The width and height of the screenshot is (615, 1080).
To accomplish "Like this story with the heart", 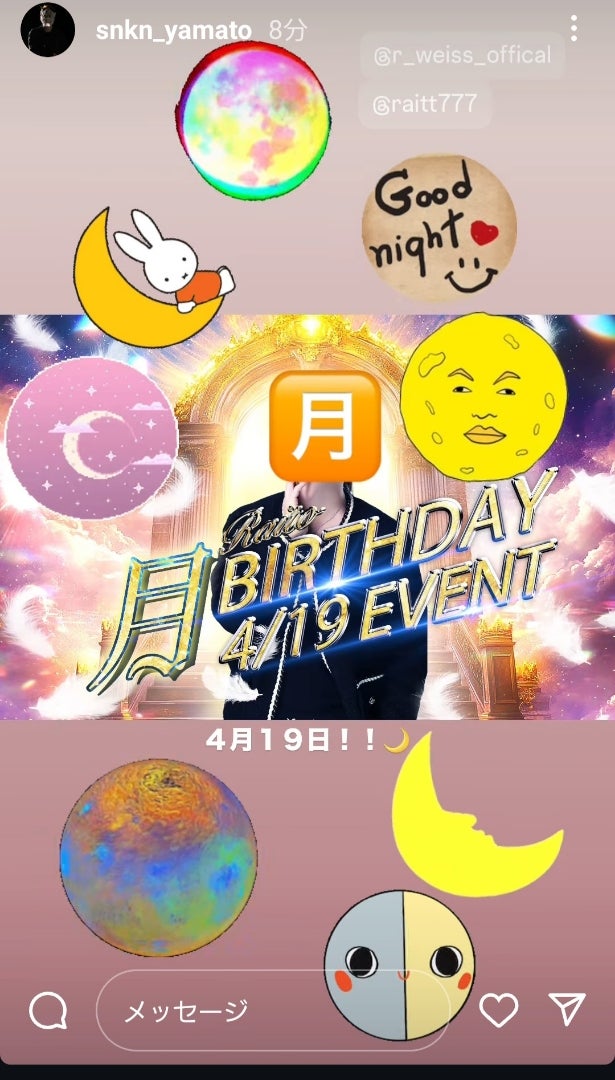I will (499, 1011).
